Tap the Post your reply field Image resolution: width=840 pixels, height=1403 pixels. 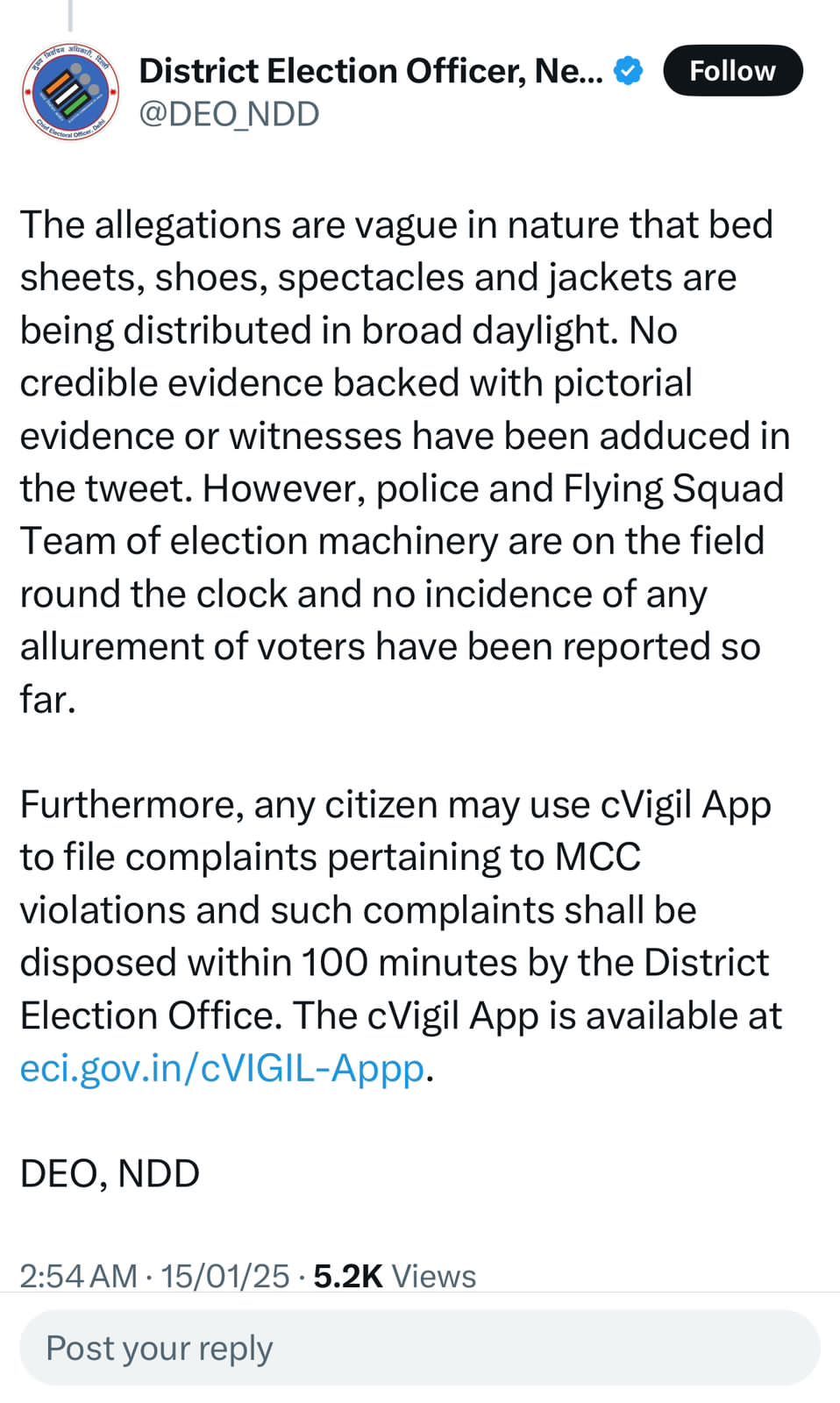point(420,1348)
